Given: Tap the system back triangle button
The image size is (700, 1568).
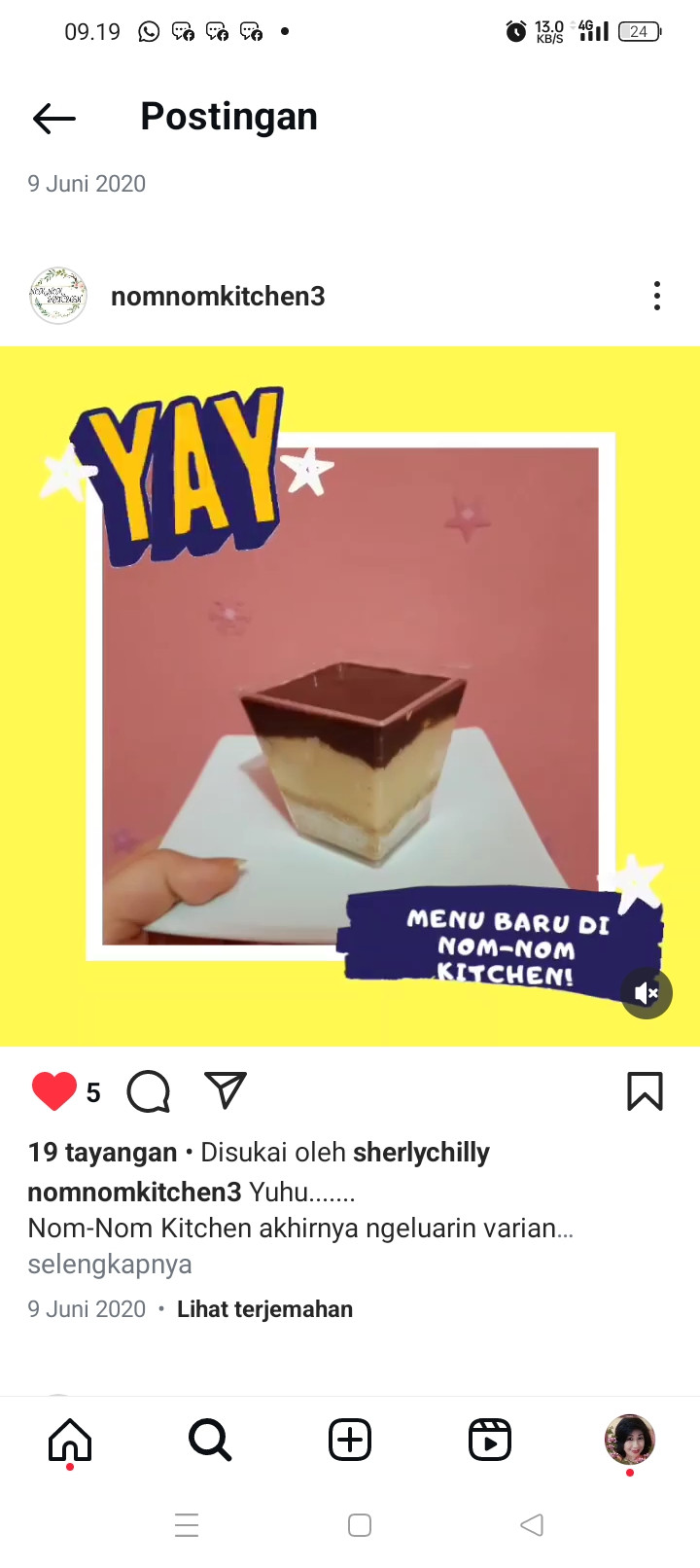Looking at the screenshot, I should coord(532,1524).
